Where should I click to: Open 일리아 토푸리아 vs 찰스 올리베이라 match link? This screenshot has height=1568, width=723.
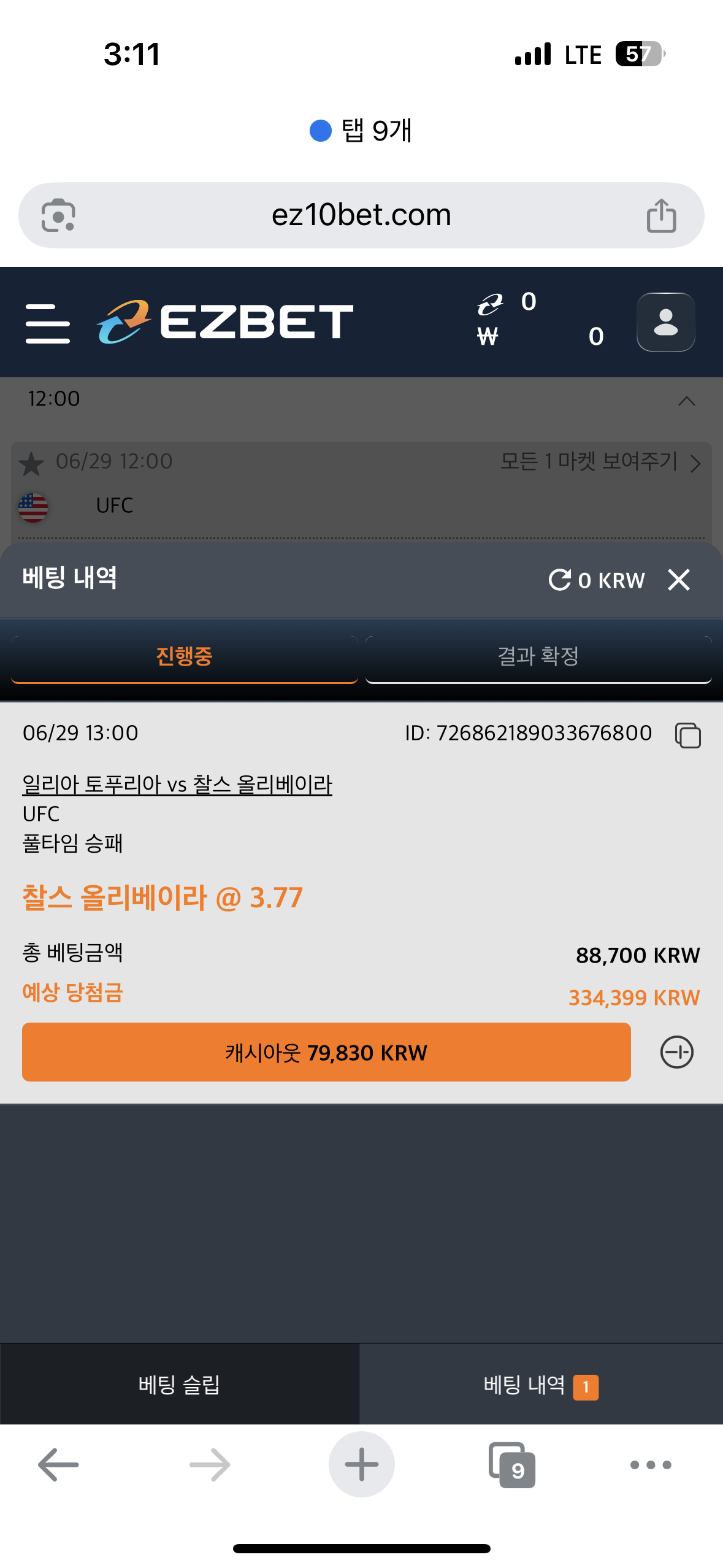click(177, 784)
